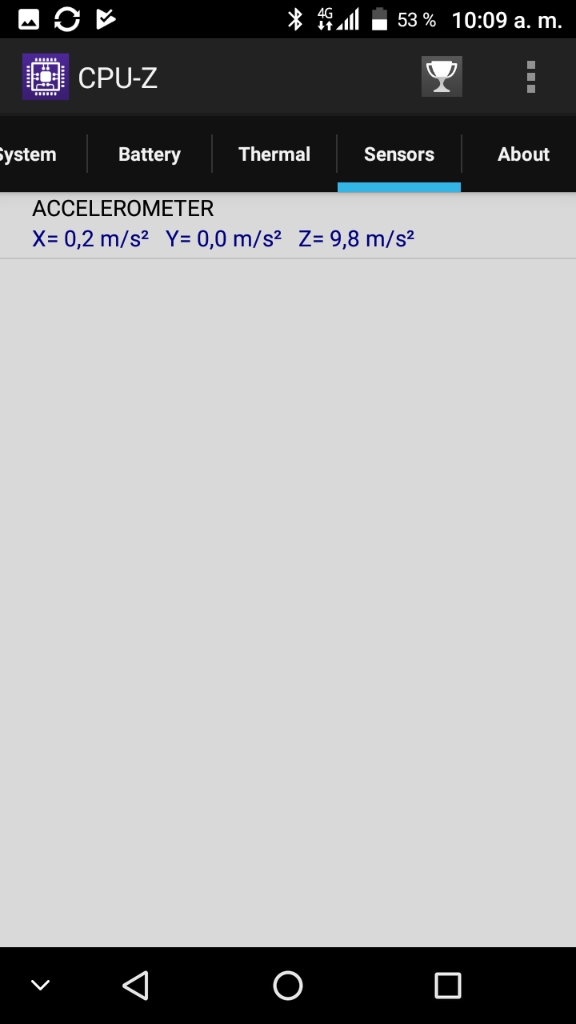This screenshot has height=1024, width=576.
Task: Tap the system back button
Action: (x=136, y=985)
